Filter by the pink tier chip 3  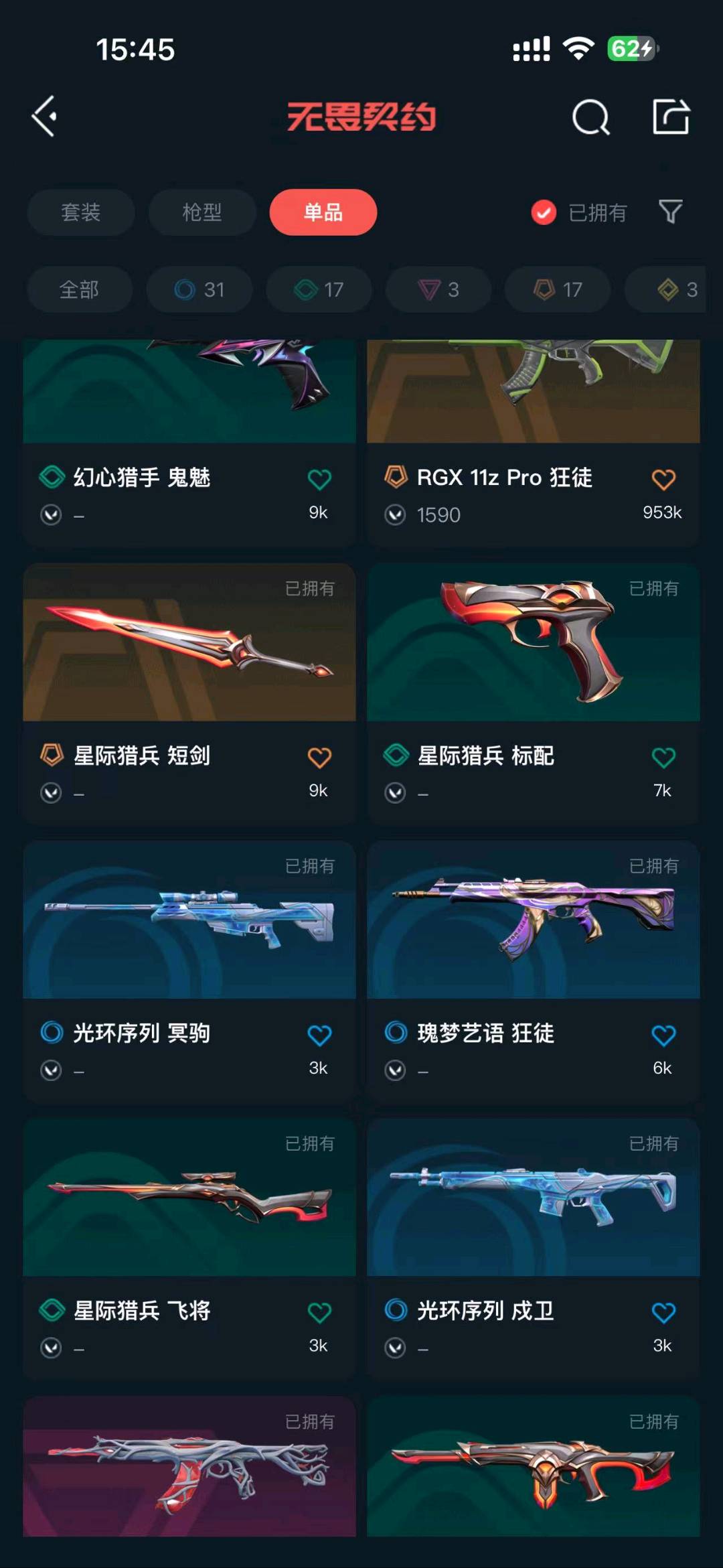(438, 289)
